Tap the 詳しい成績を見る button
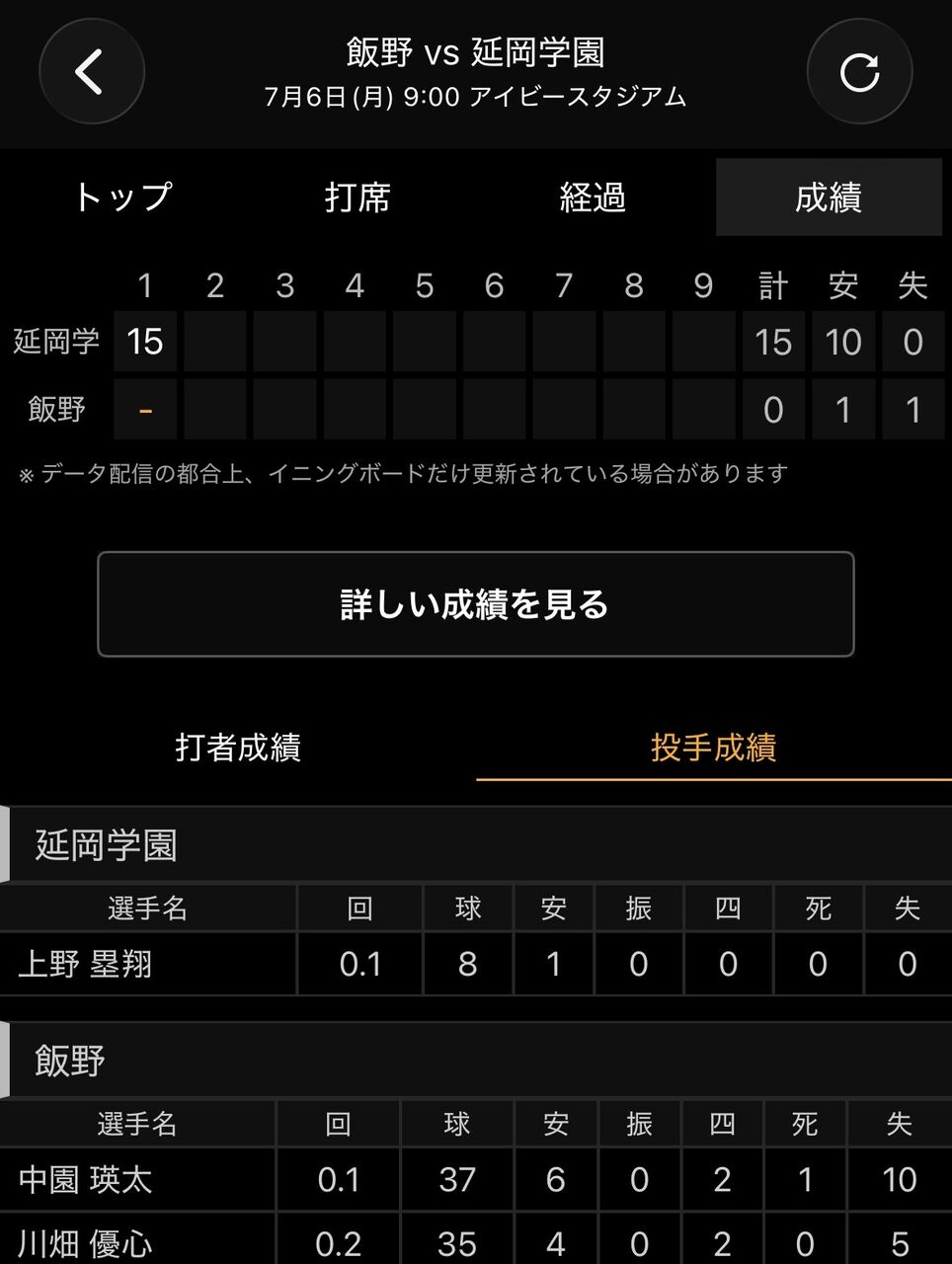Screen dimensions: 952x1264 pos(475,604)
